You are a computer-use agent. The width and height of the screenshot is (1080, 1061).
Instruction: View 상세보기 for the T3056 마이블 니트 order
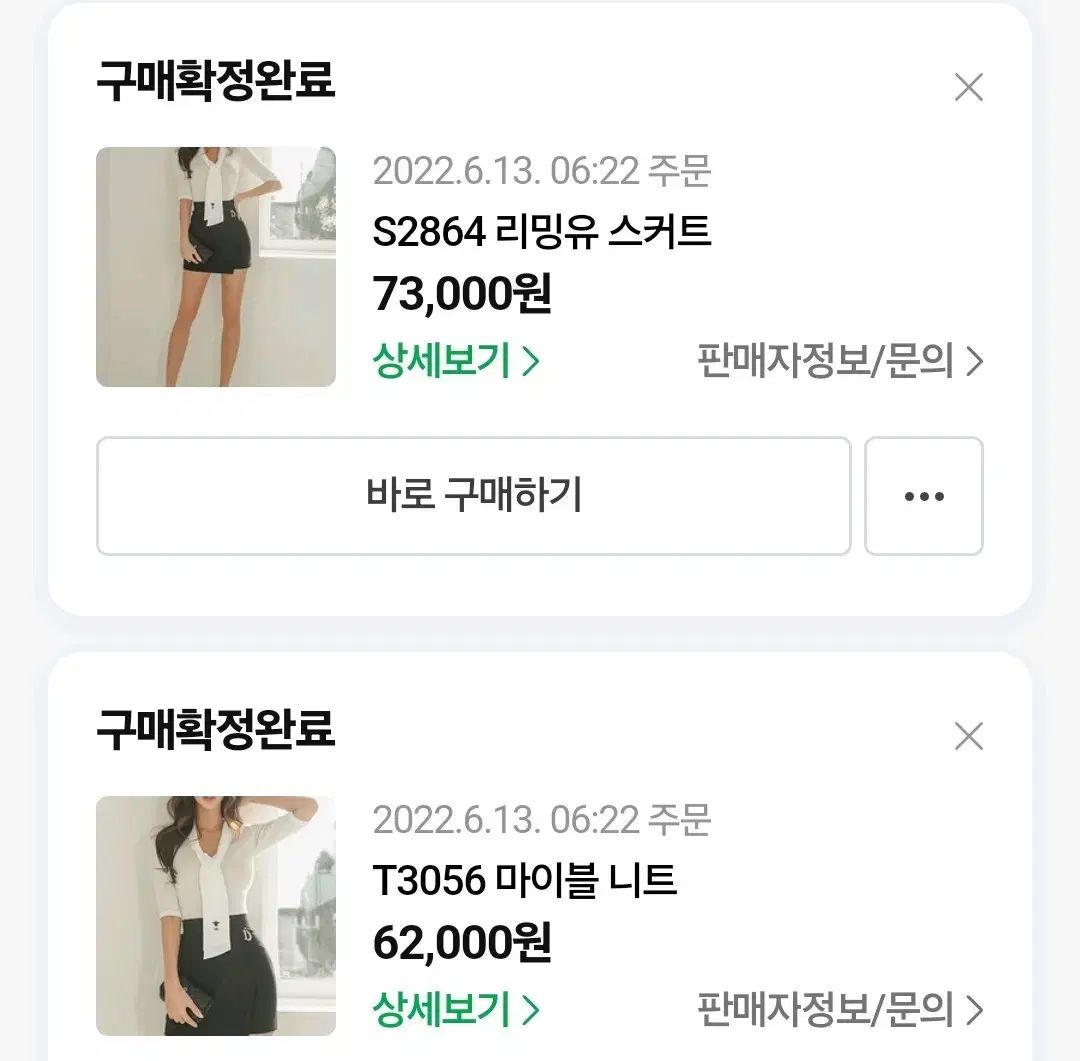(x=456, y=1009)
